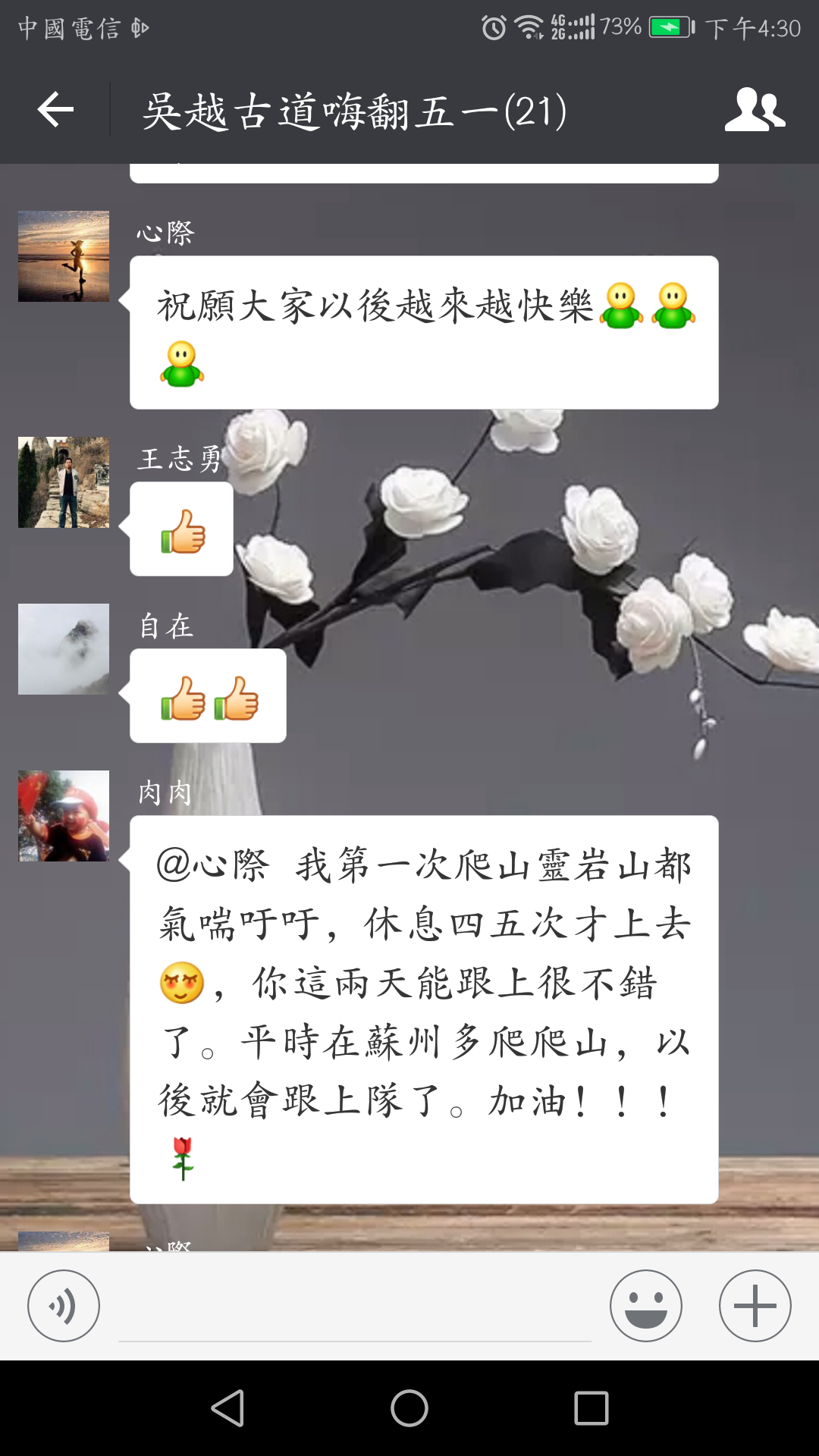Tap the system home button
The image size is (819, 1456).
[x=409, y=1408]
